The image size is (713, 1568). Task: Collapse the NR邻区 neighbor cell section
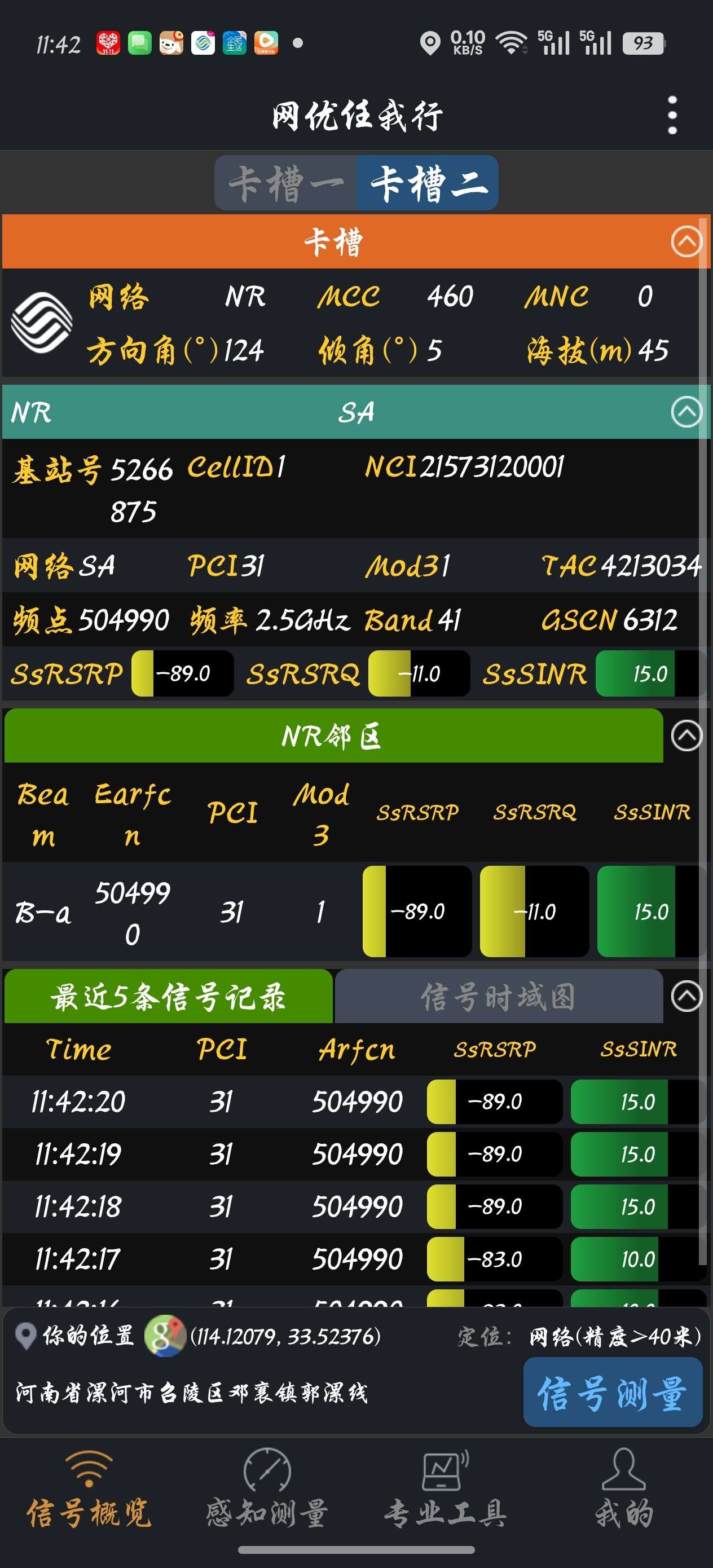pyautogui.click(x=685, y=735)
